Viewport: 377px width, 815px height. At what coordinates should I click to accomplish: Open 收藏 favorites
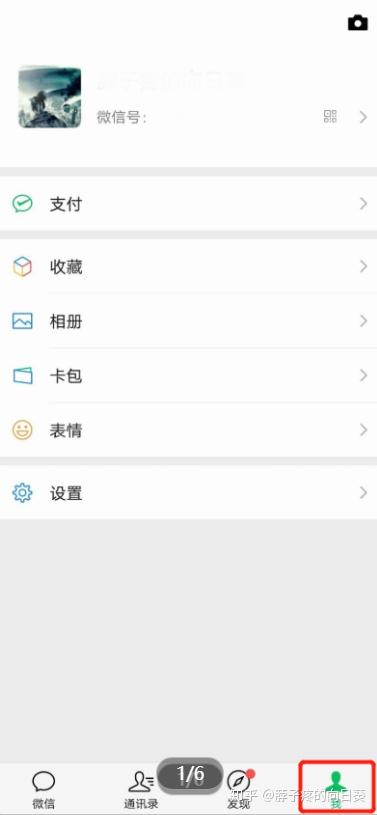(x=188, y=267)
